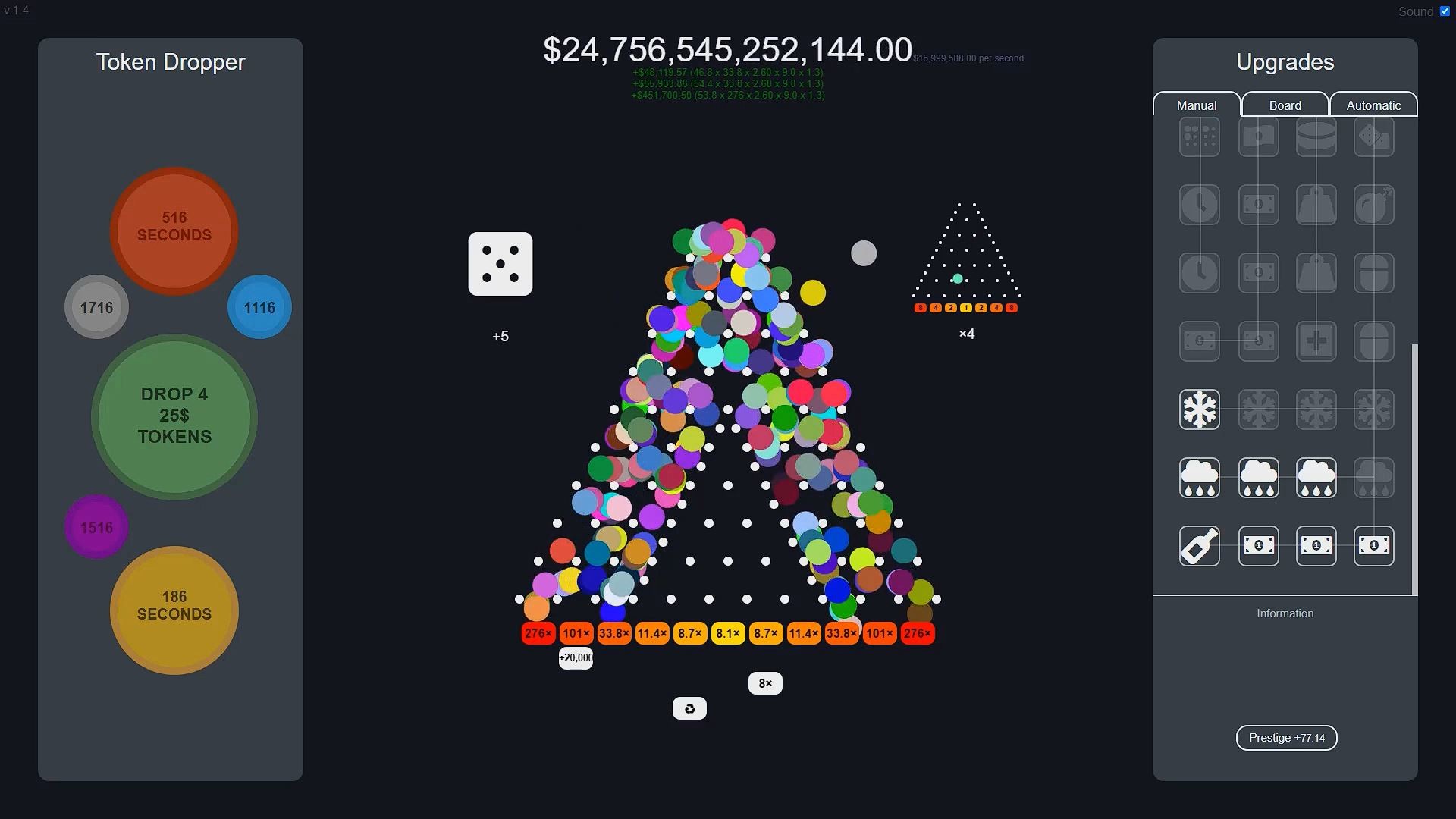Drop 4 25$ tokens with the green button
Screen dimensions: 1456x819
[x=174, y=416]
